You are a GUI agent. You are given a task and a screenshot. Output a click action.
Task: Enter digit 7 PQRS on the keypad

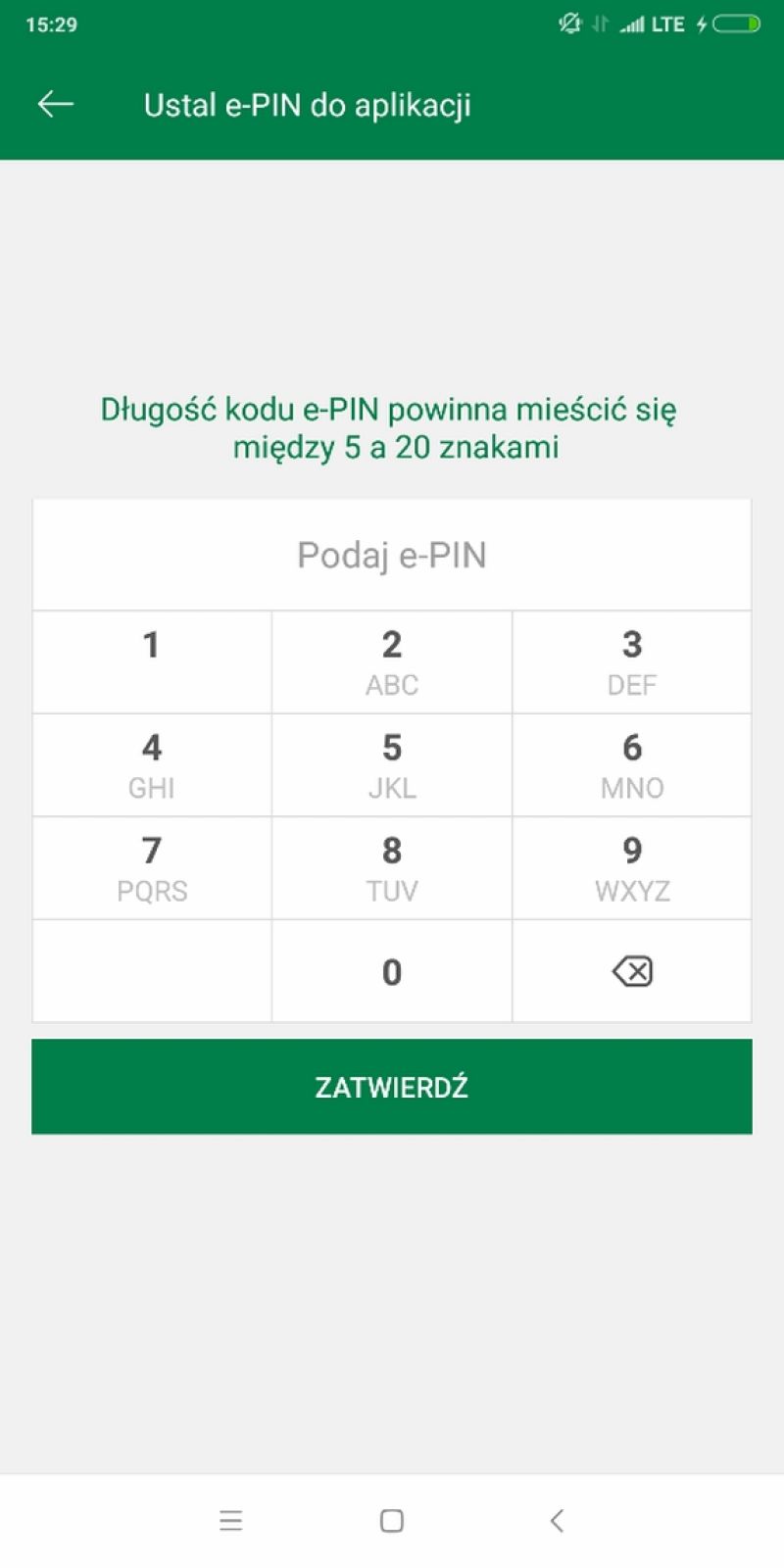click(152, 868)
